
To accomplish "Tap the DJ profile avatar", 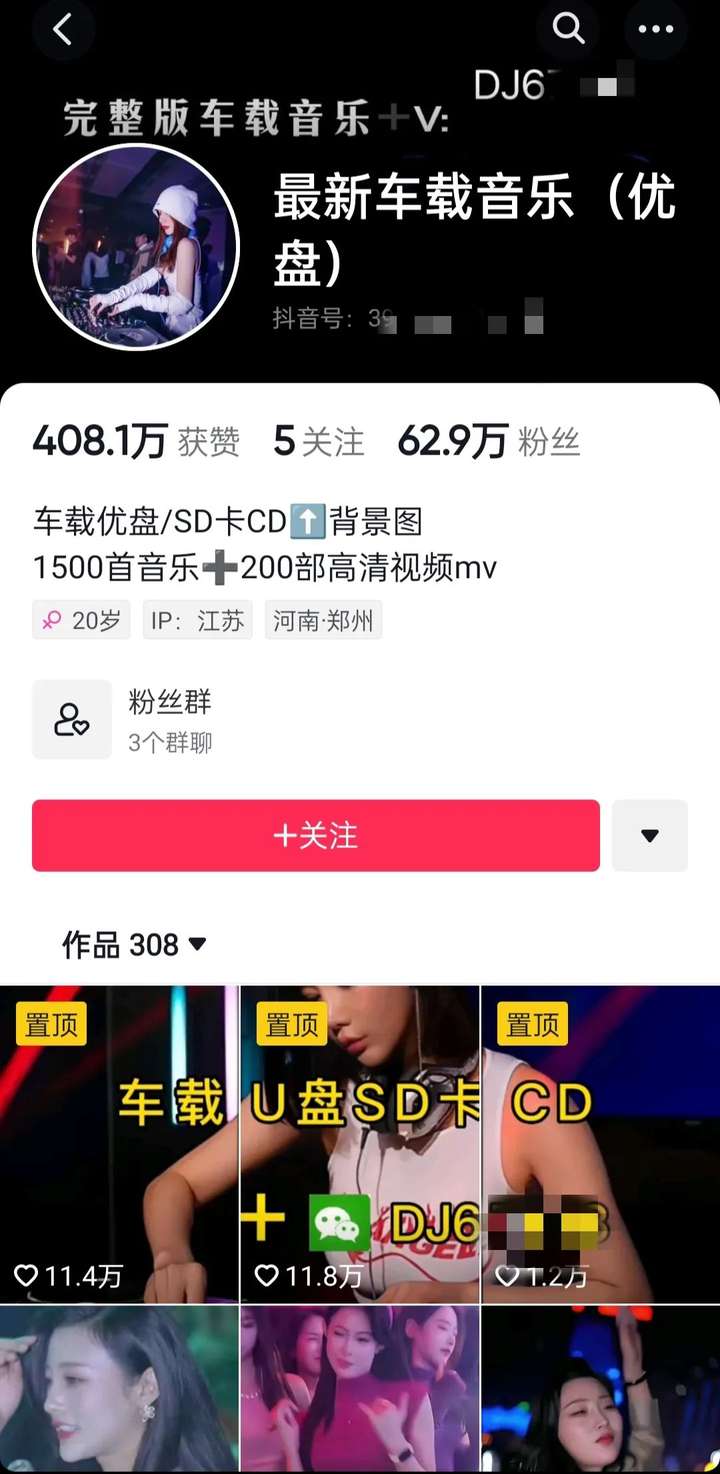I will coord(137,247).
